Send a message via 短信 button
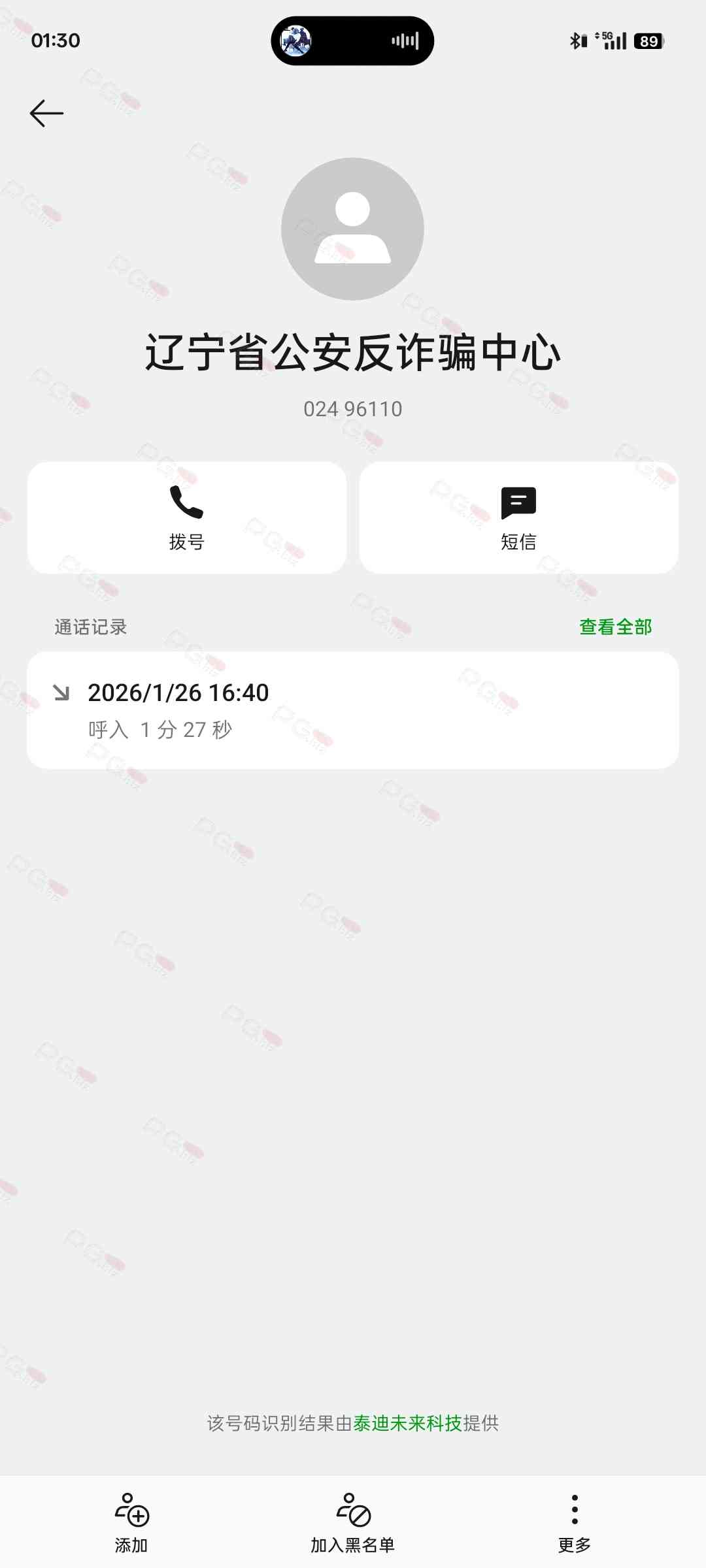 pyautogui.click(x=518, y=517)
